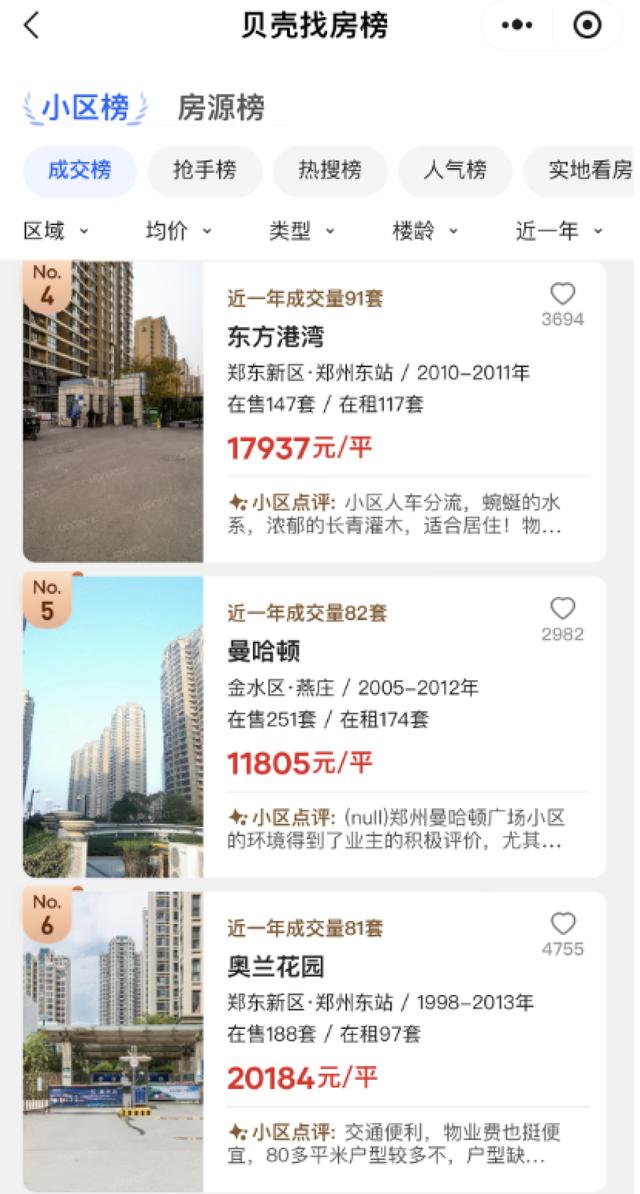The image size is (640, 1194).
Task: Select the 小区榜 tab
Action: tap(86, 108)
